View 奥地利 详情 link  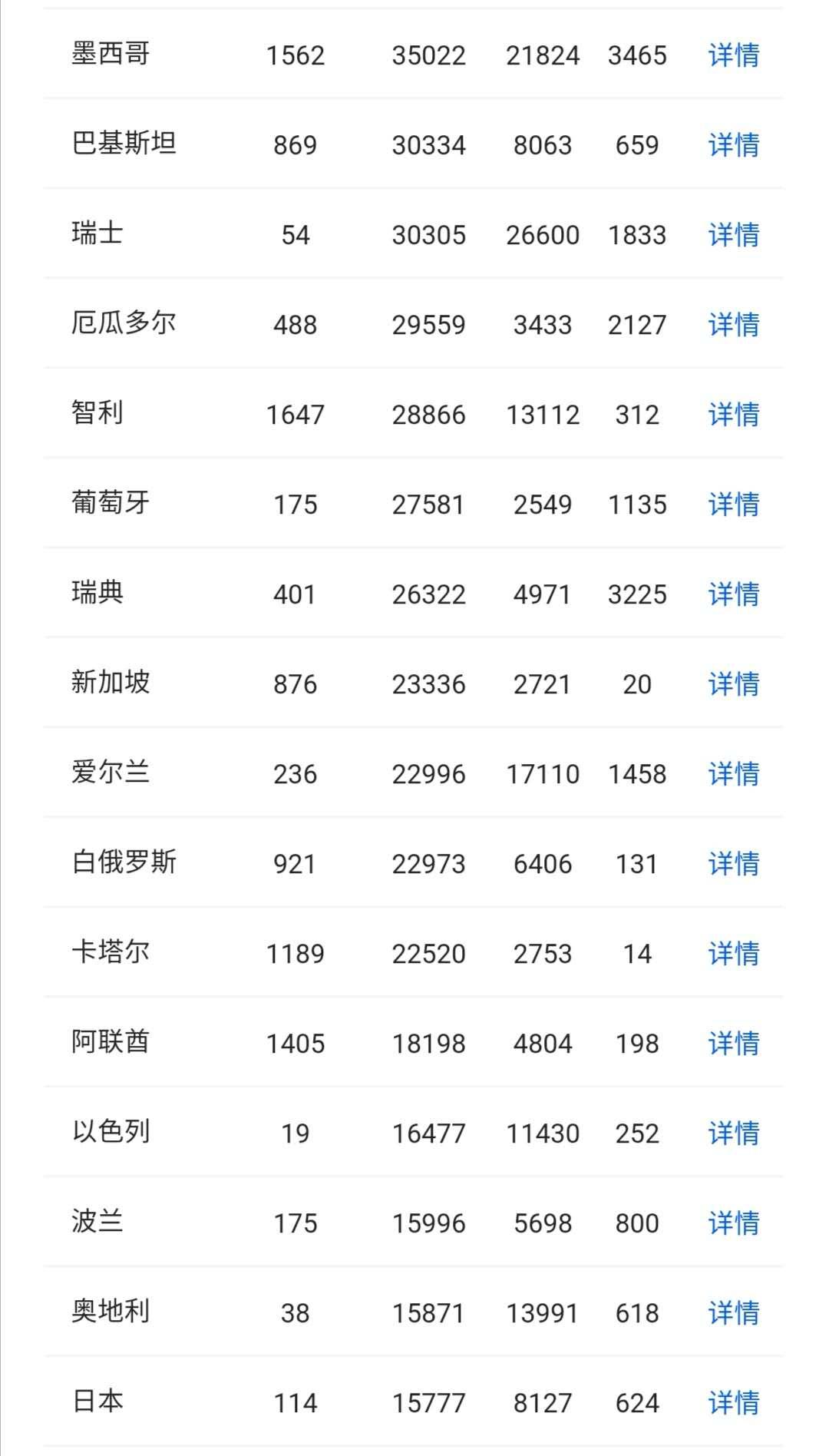point(733,1313)
